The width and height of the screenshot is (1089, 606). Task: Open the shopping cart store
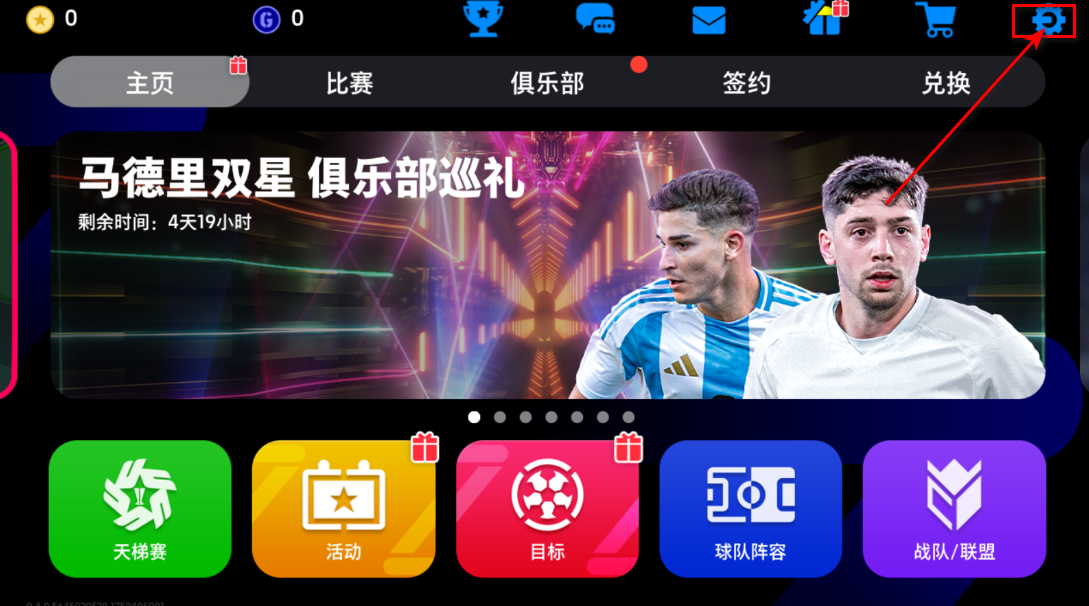[x=935, y=19]
